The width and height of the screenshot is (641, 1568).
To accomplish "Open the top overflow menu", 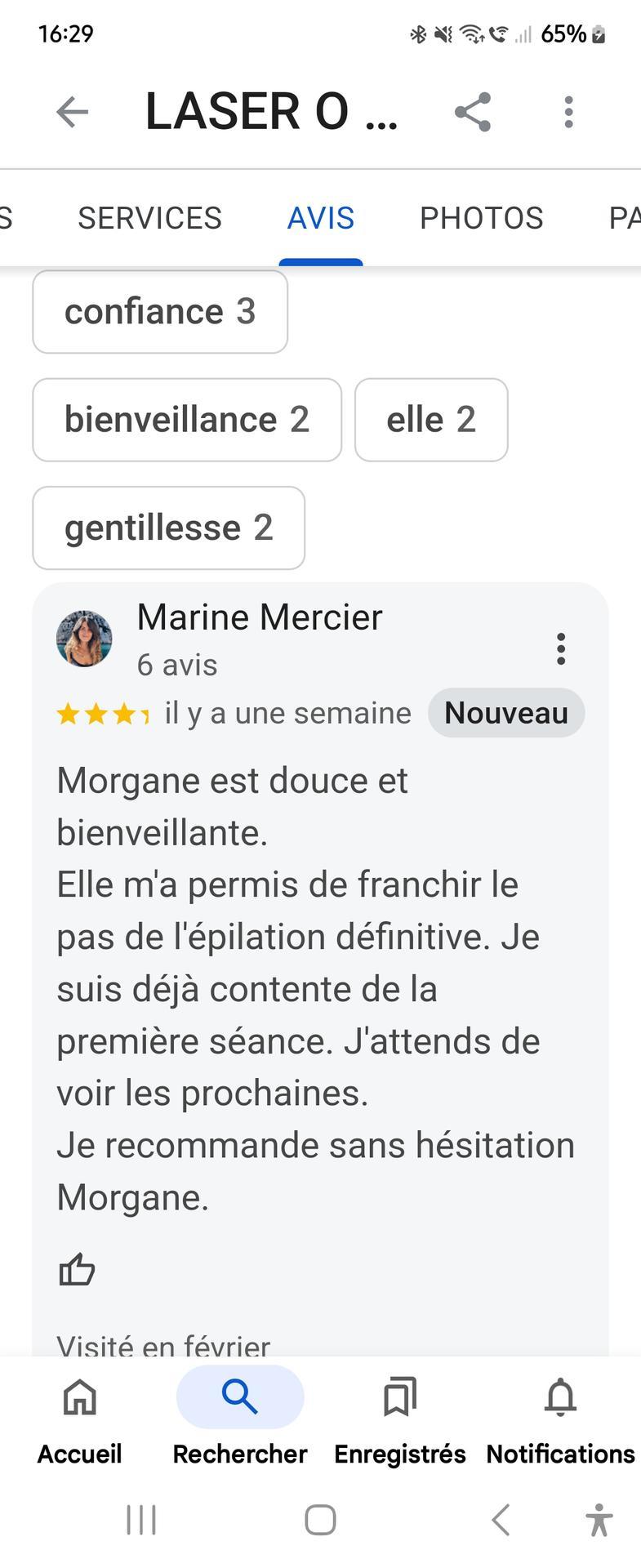I will click(x=568, y=112).
